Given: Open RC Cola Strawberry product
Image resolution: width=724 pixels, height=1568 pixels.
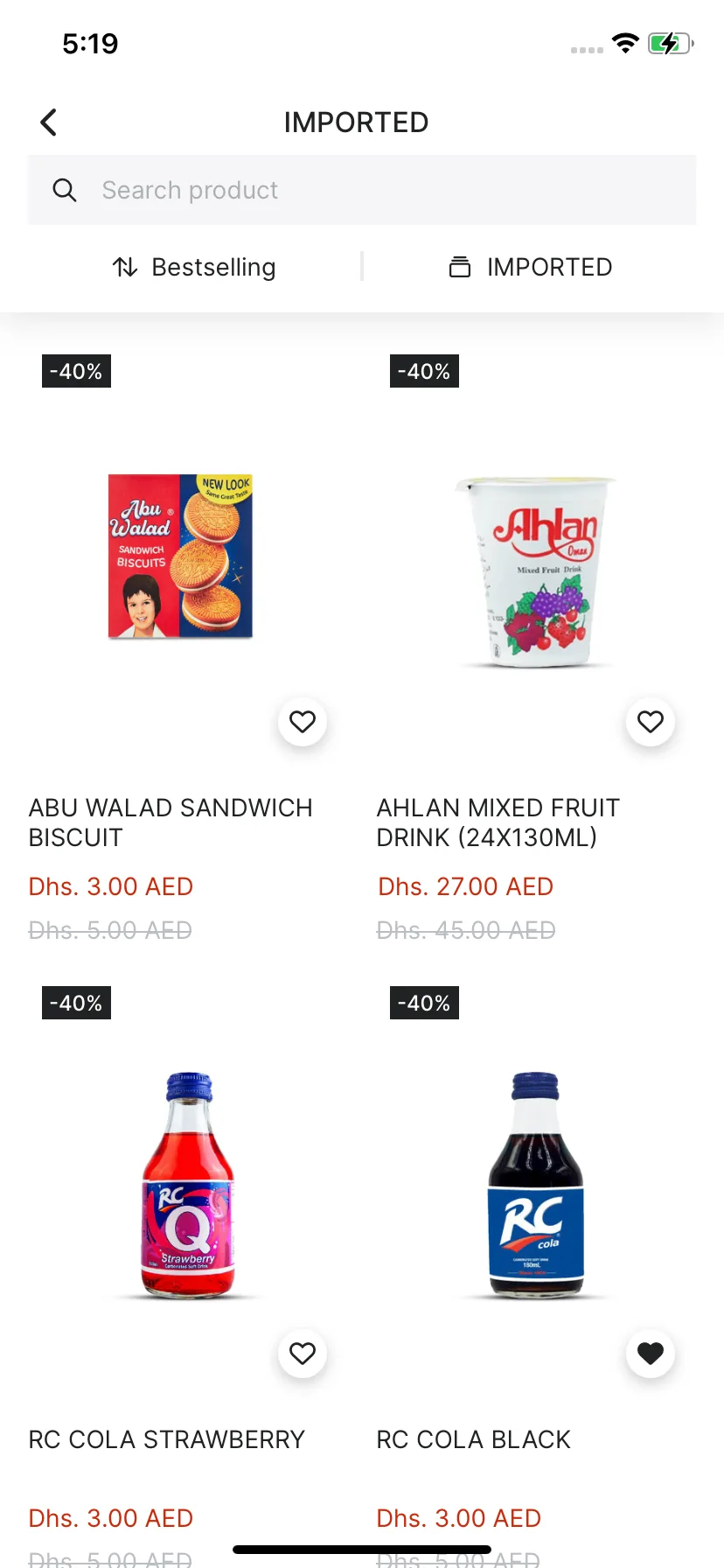Looking at the screenshot, I should tap(188, 1186).
